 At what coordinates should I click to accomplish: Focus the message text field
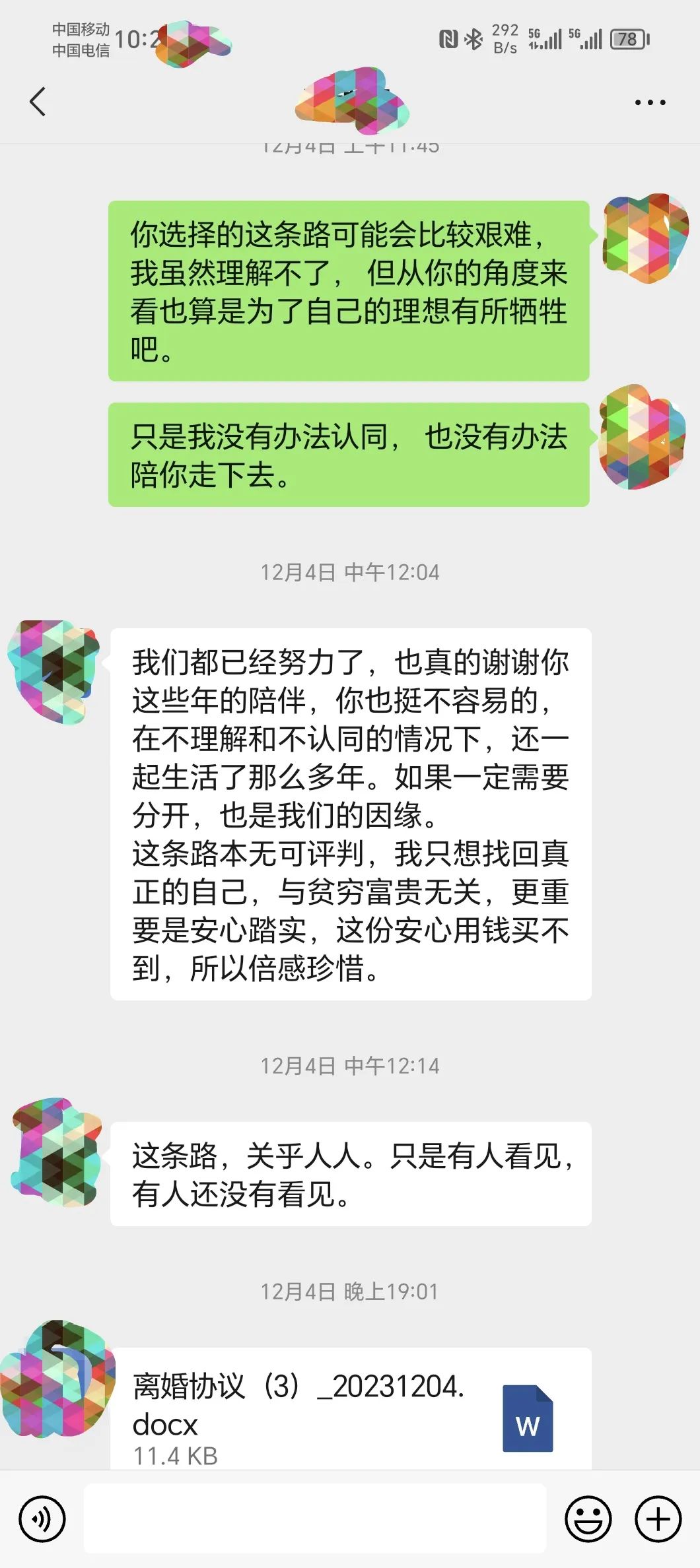coord(314,1519)
